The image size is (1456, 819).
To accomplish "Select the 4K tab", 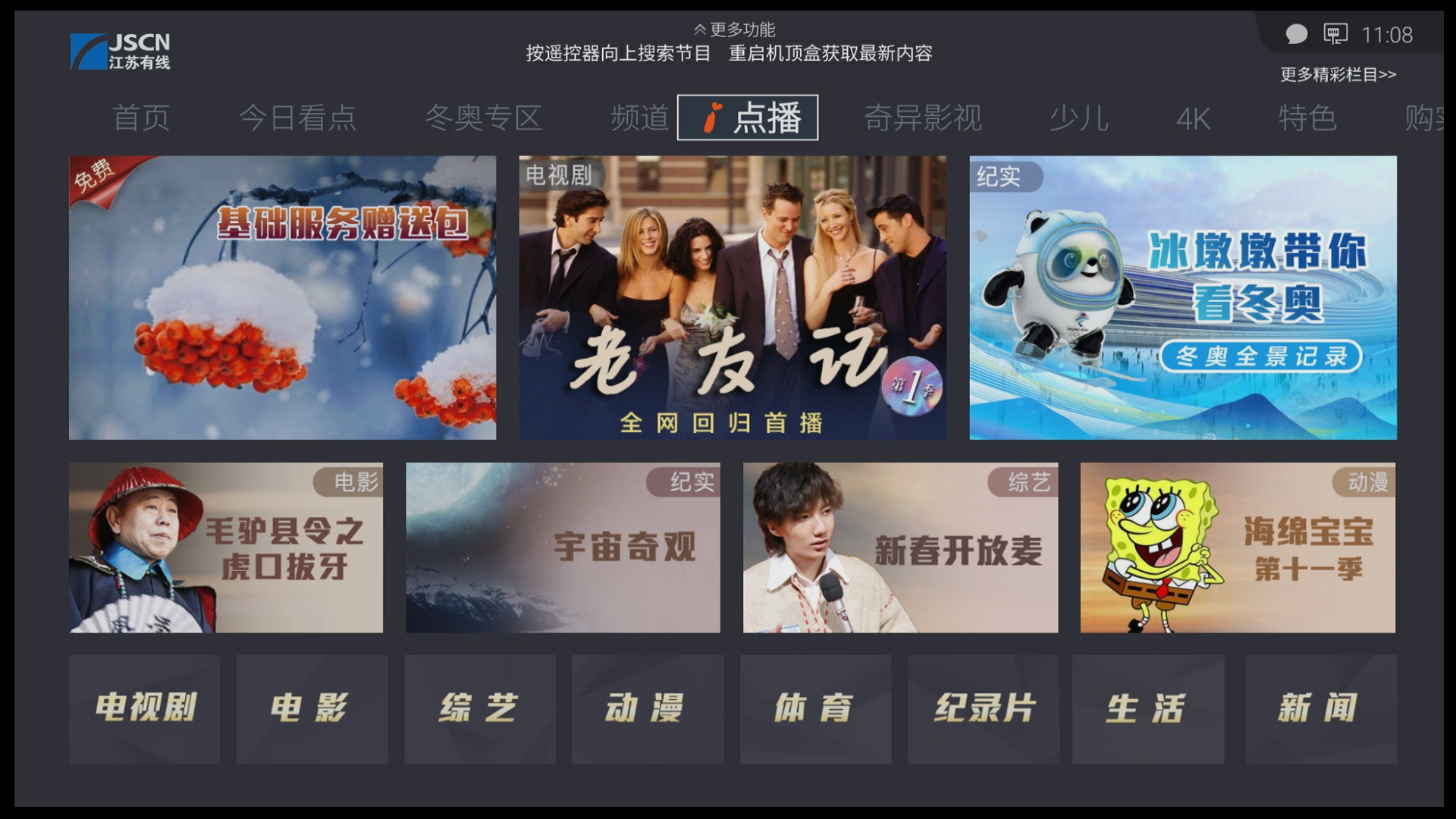I will 1193,119.
